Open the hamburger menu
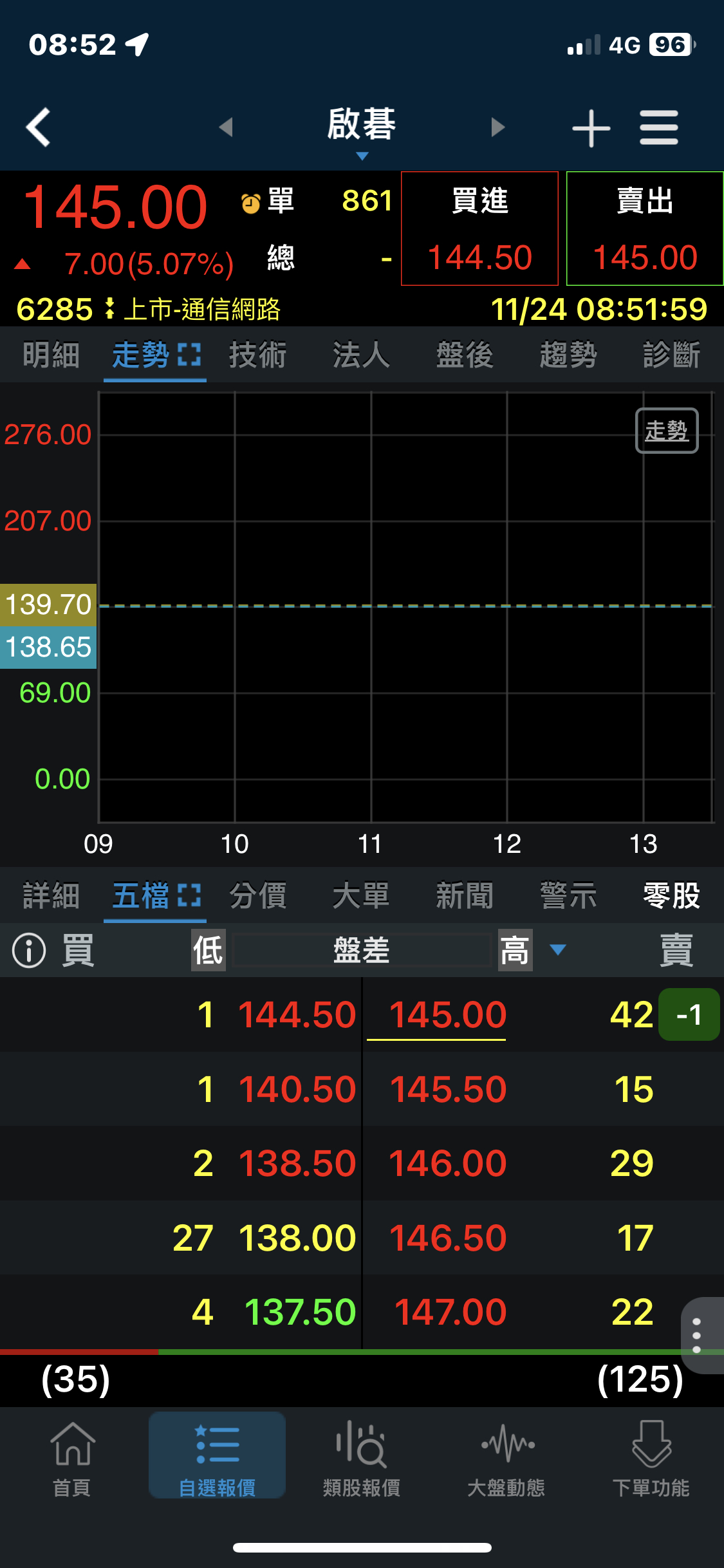 (659, 127)
